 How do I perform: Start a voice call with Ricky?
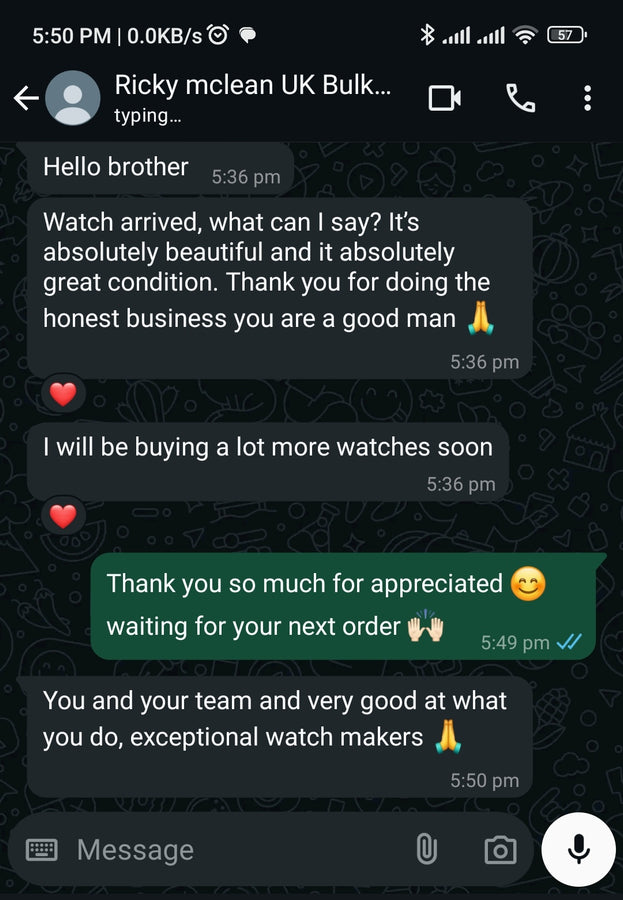(x=520, y=97)
